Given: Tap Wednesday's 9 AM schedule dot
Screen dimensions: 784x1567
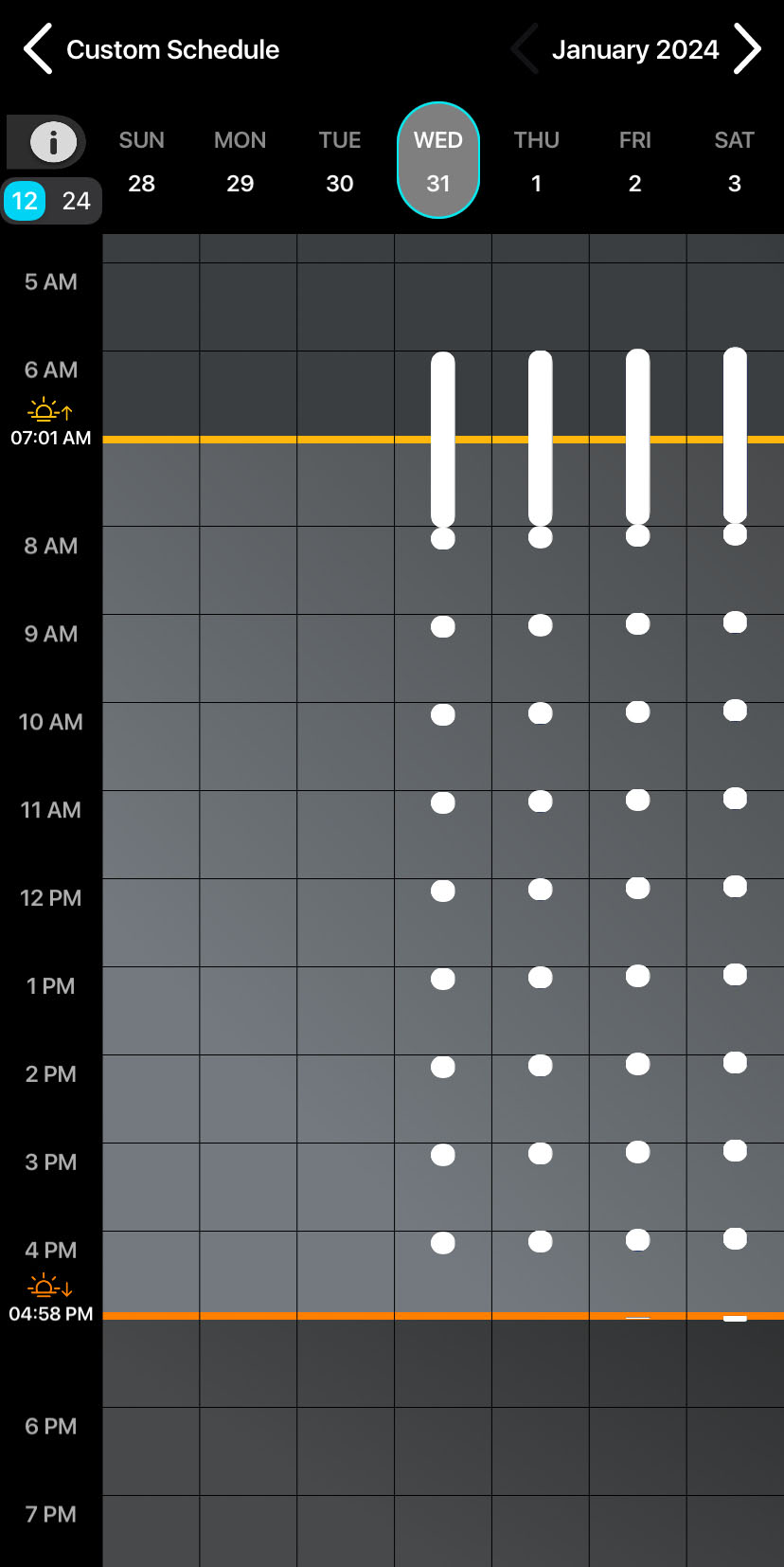Looking at the screenshot, I should pyautogui.click(x=443, y=626).
